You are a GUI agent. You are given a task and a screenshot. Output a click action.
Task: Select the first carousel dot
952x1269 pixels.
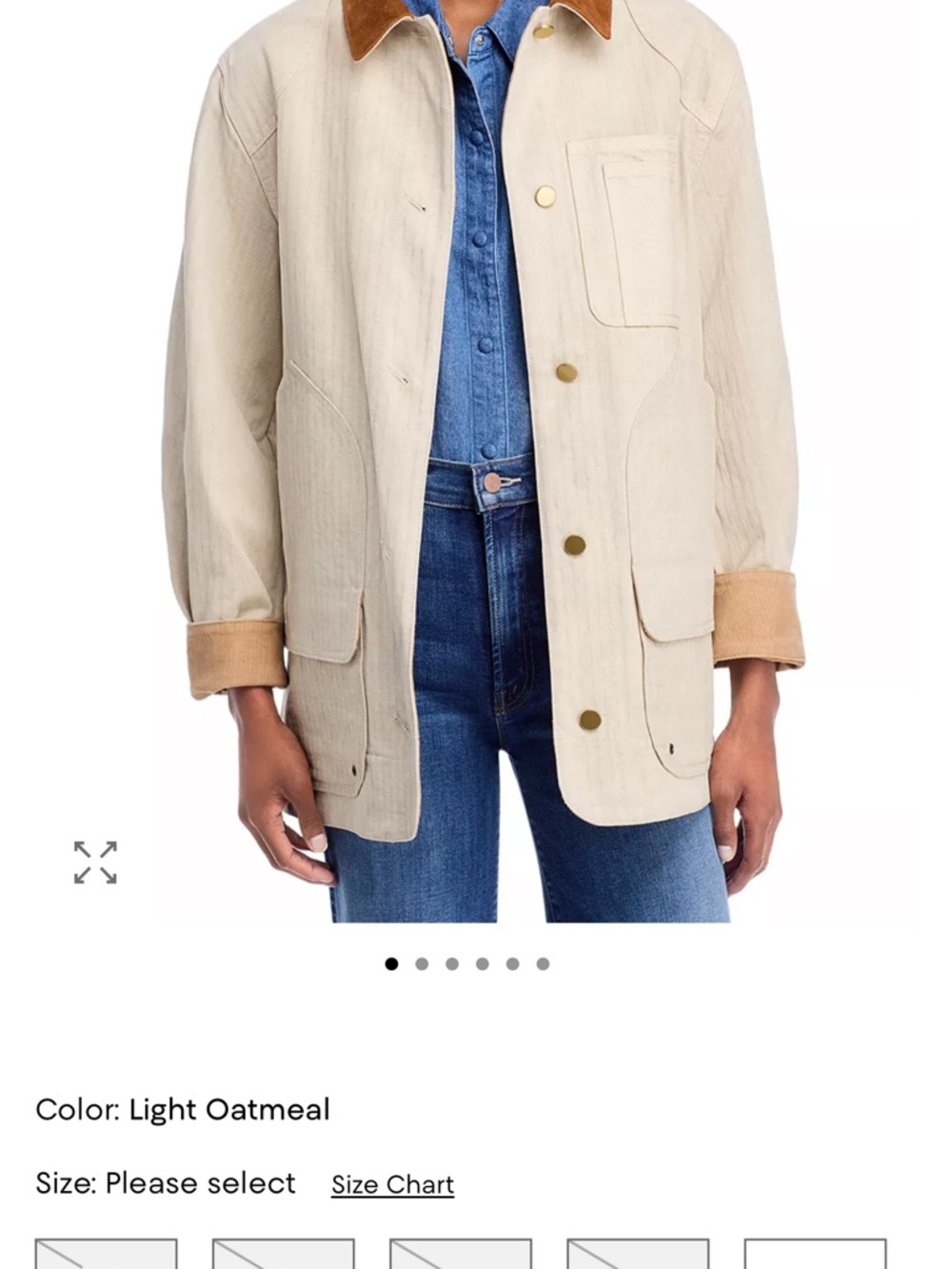390,963
